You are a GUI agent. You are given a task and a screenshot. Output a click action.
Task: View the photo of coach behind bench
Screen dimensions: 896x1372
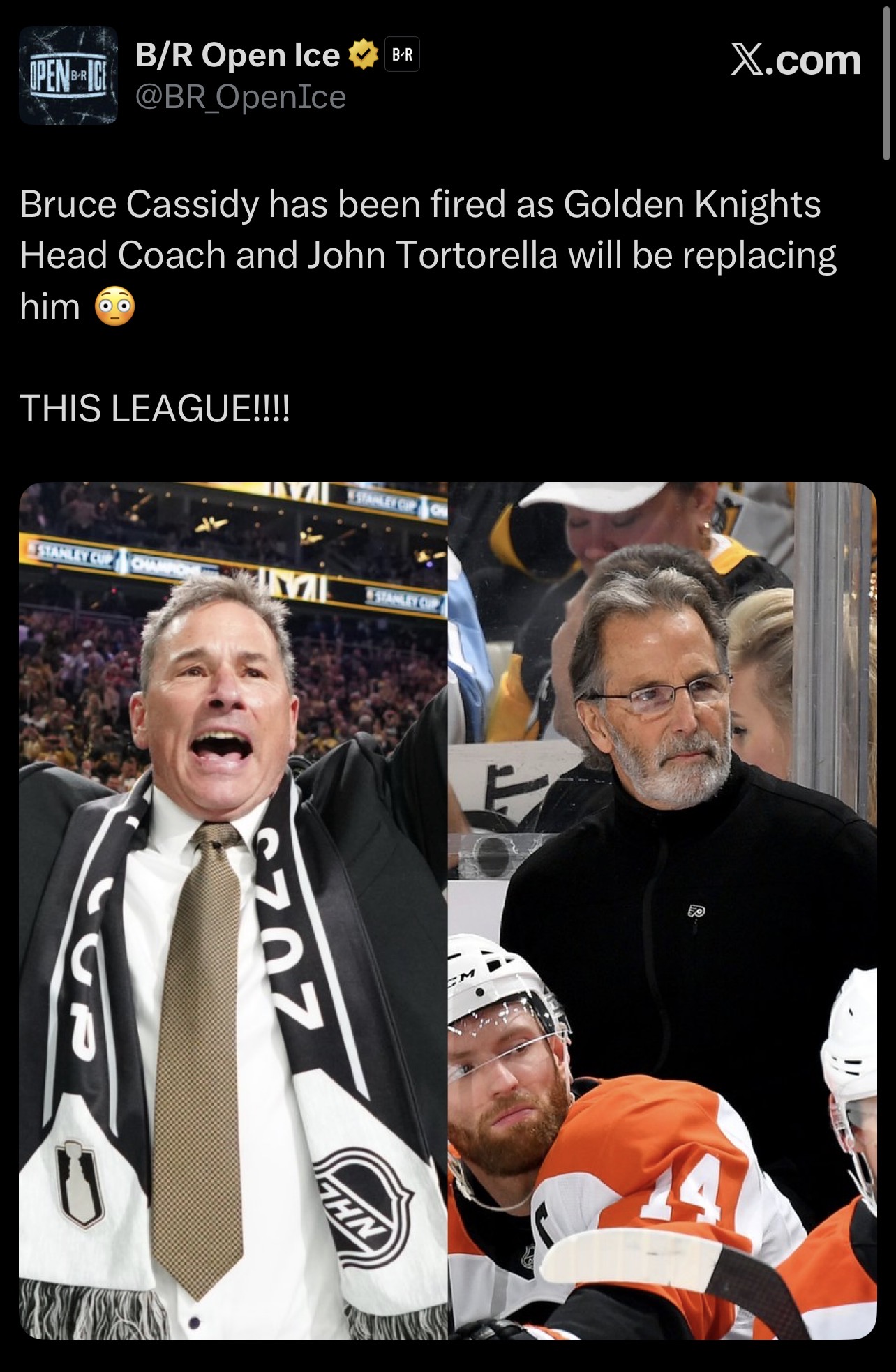[x=662, y=910]
